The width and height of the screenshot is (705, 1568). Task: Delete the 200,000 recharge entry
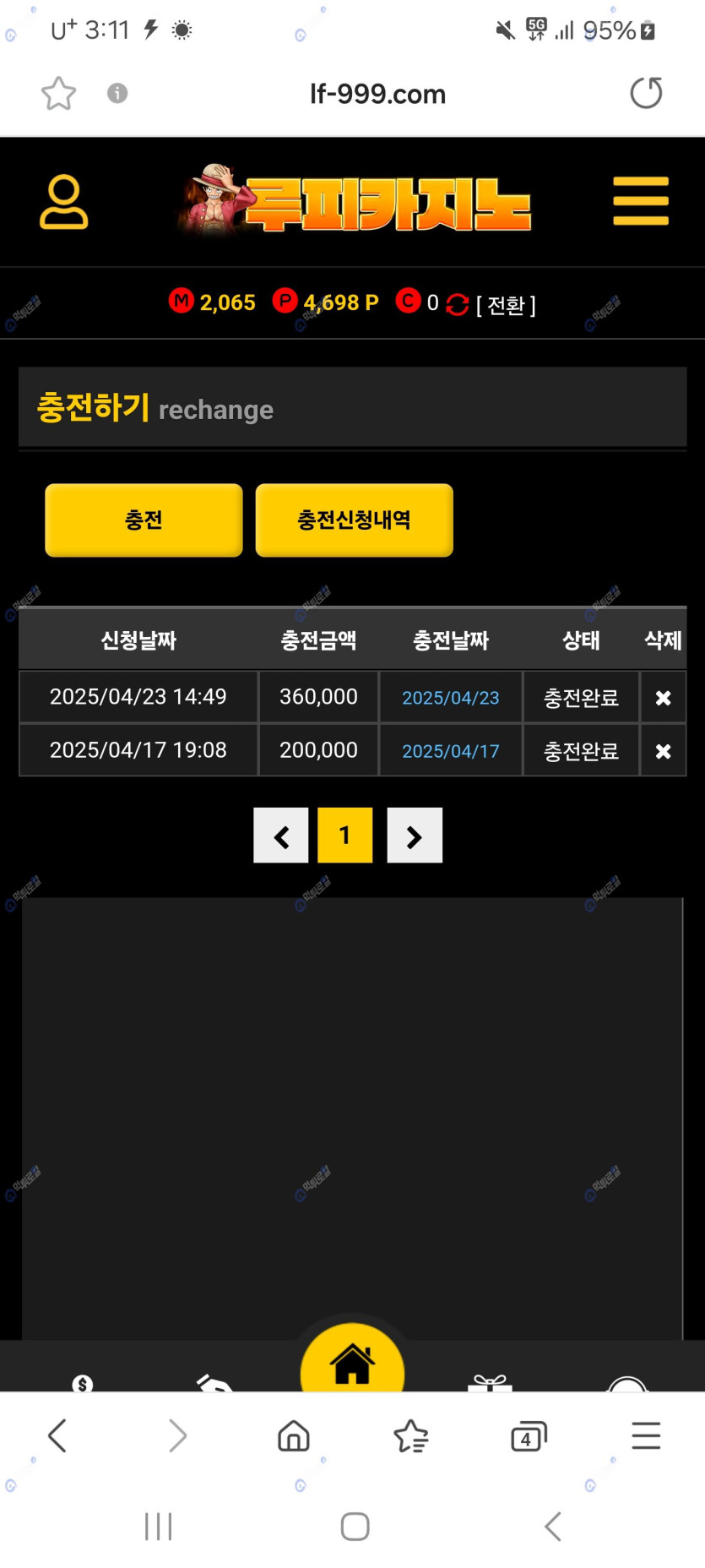pos(663,751)
